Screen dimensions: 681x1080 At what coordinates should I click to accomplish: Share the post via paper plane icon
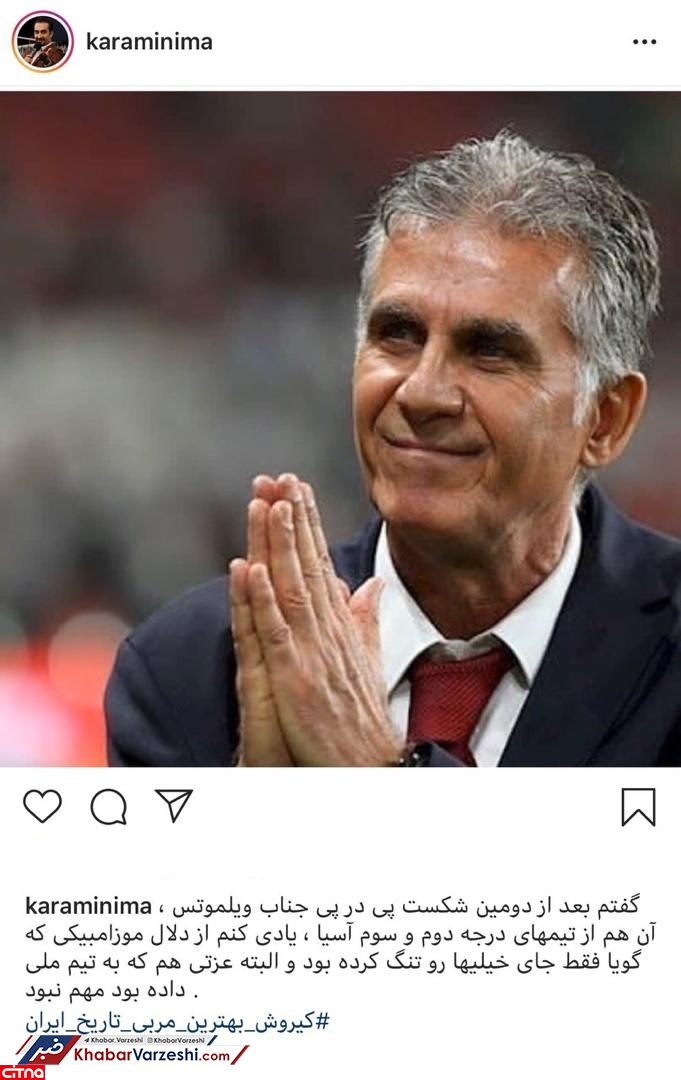pyautogui.click(x=173, y=805)
